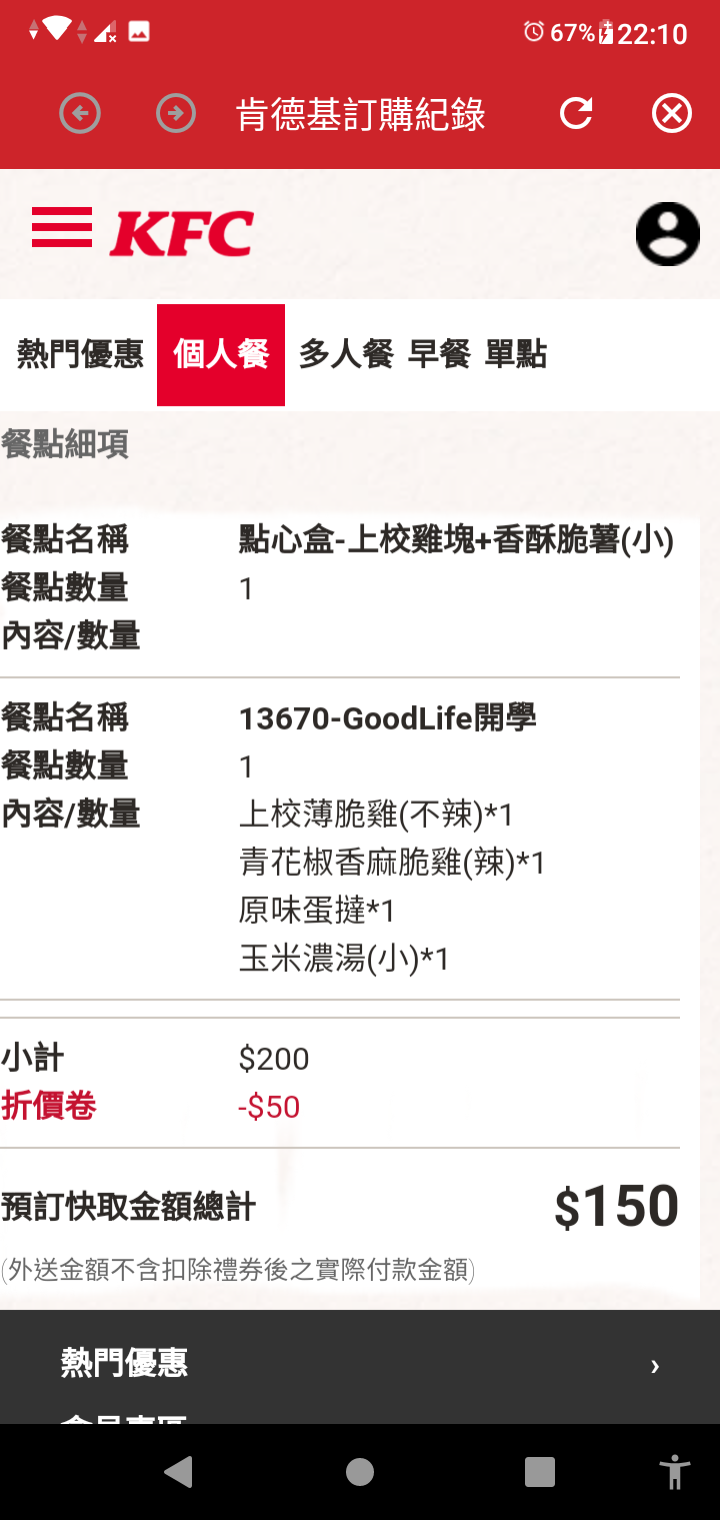
Task: Go to the system home screen
Action: pyautogui.click(x=360, y=1471)
